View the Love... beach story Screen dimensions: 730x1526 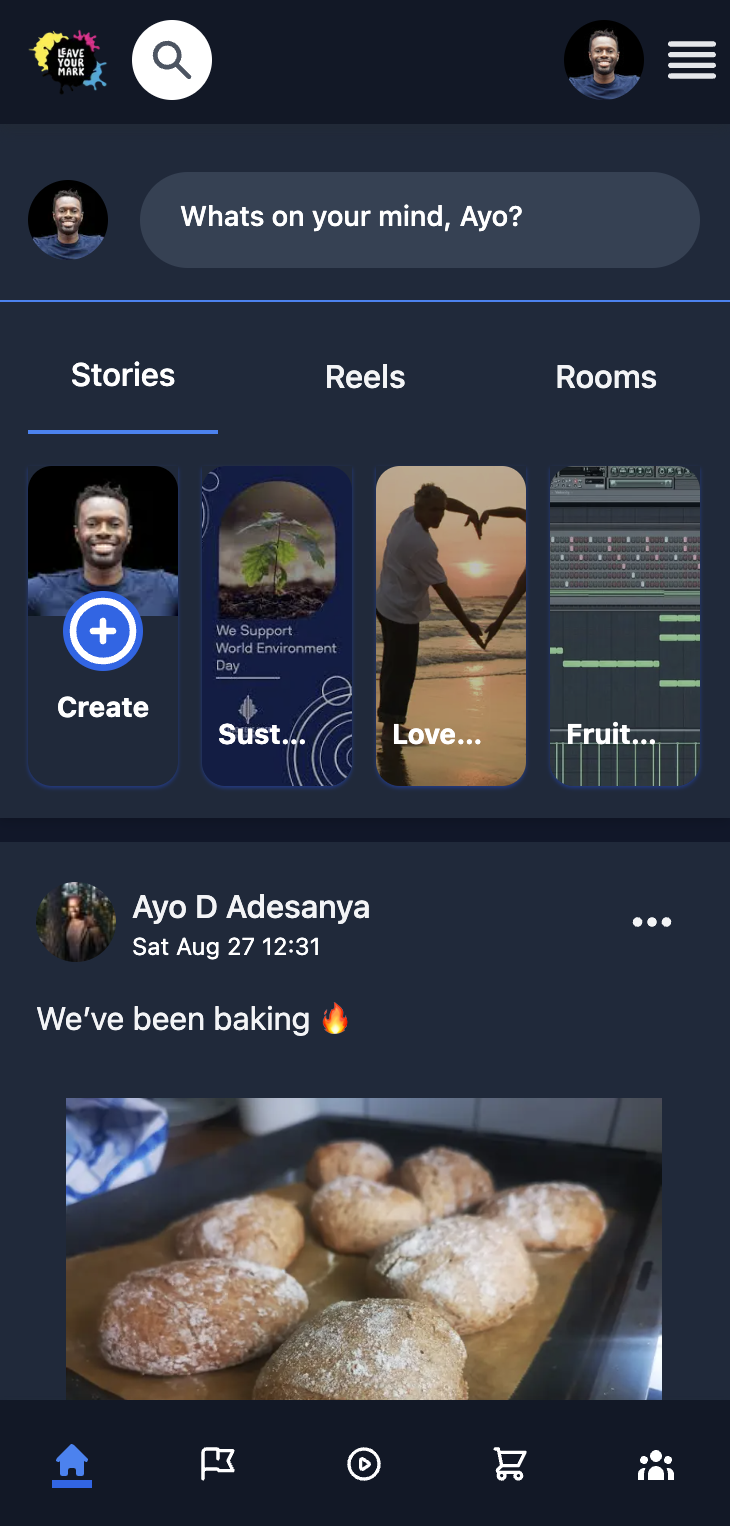tap(451, 626)
